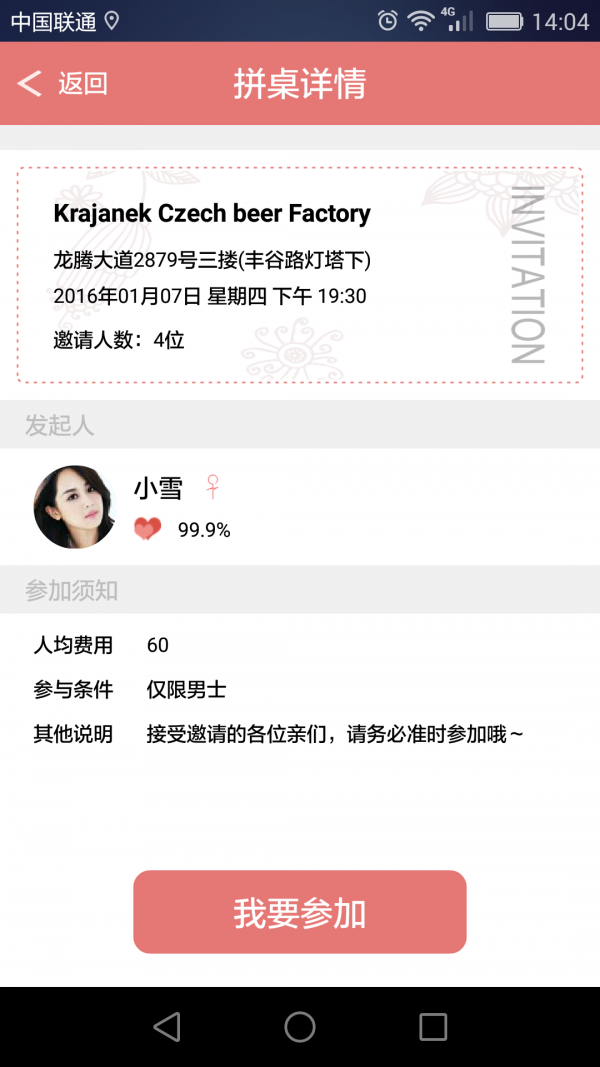This screenshot has height=1067, width=600.
Task: Open the Krajanek Czech beer Factory invitation card
Action: [x=299, y=275]
